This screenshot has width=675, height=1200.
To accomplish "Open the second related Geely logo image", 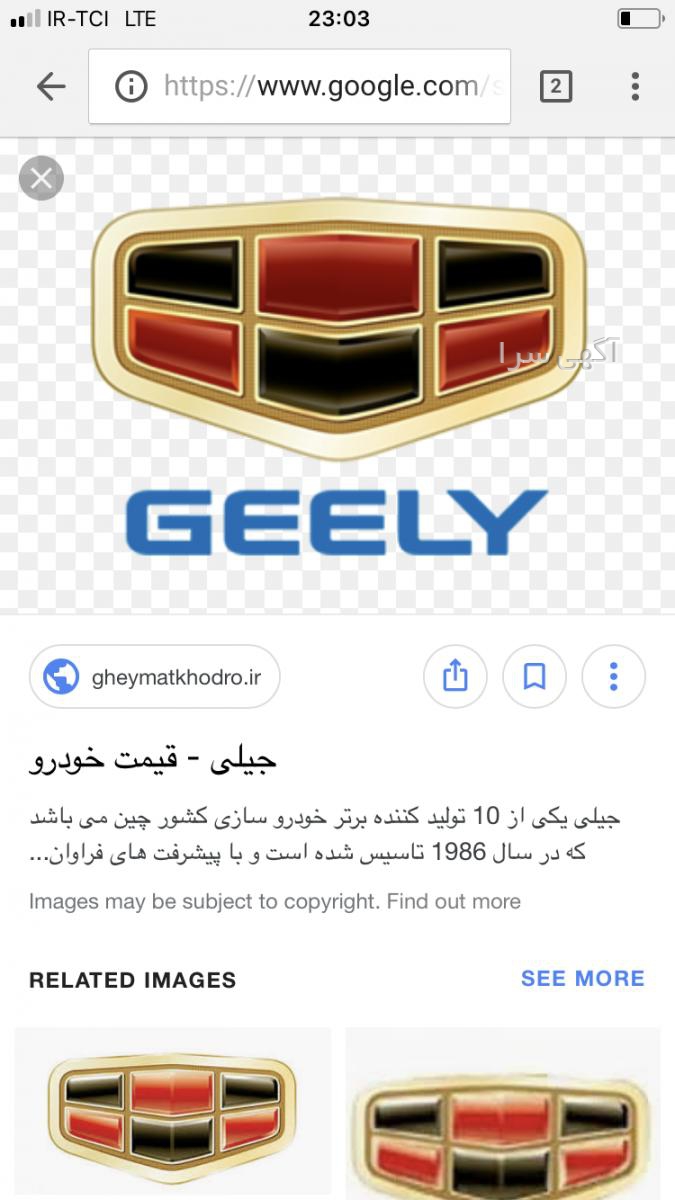I will tap(503, 1113).
